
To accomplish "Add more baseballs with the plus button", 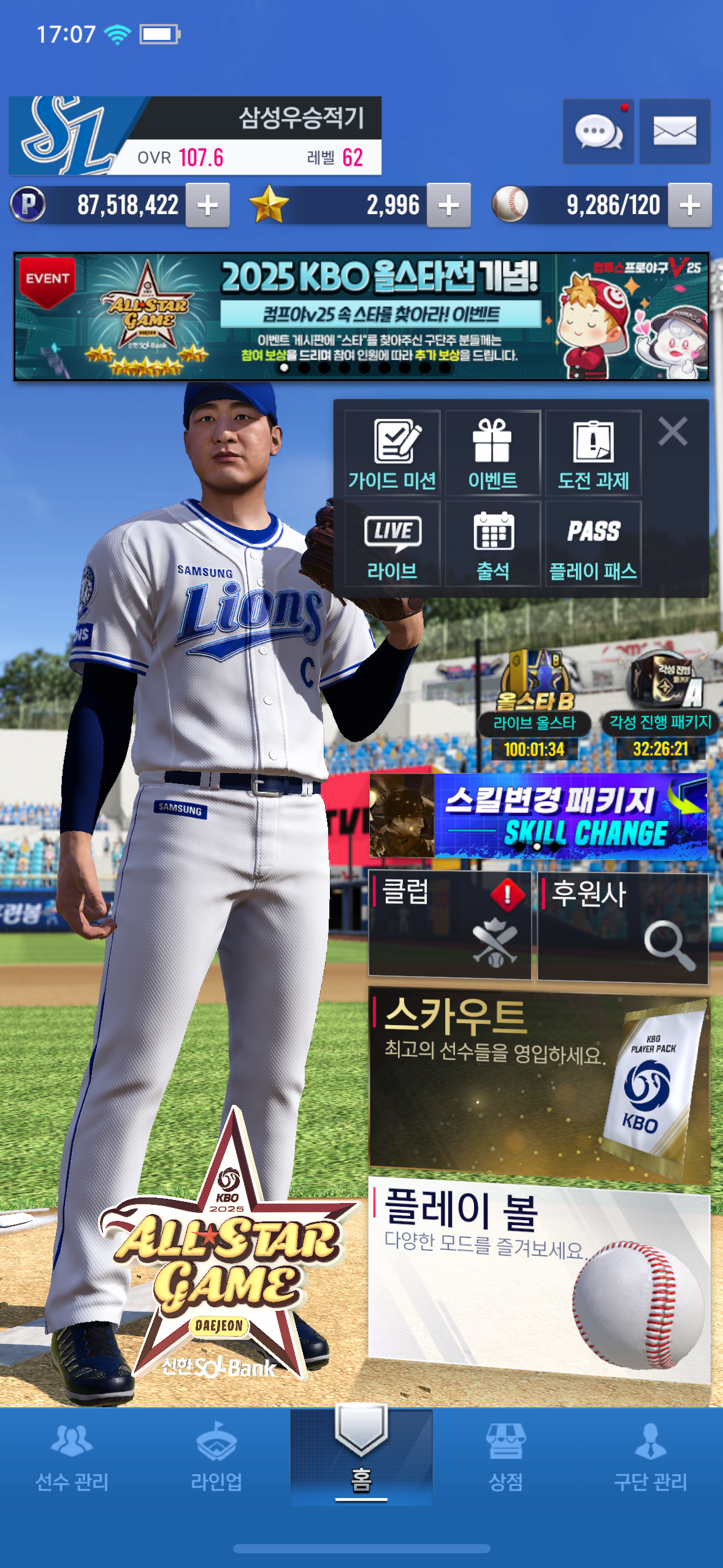I will [x=690, y=206].
